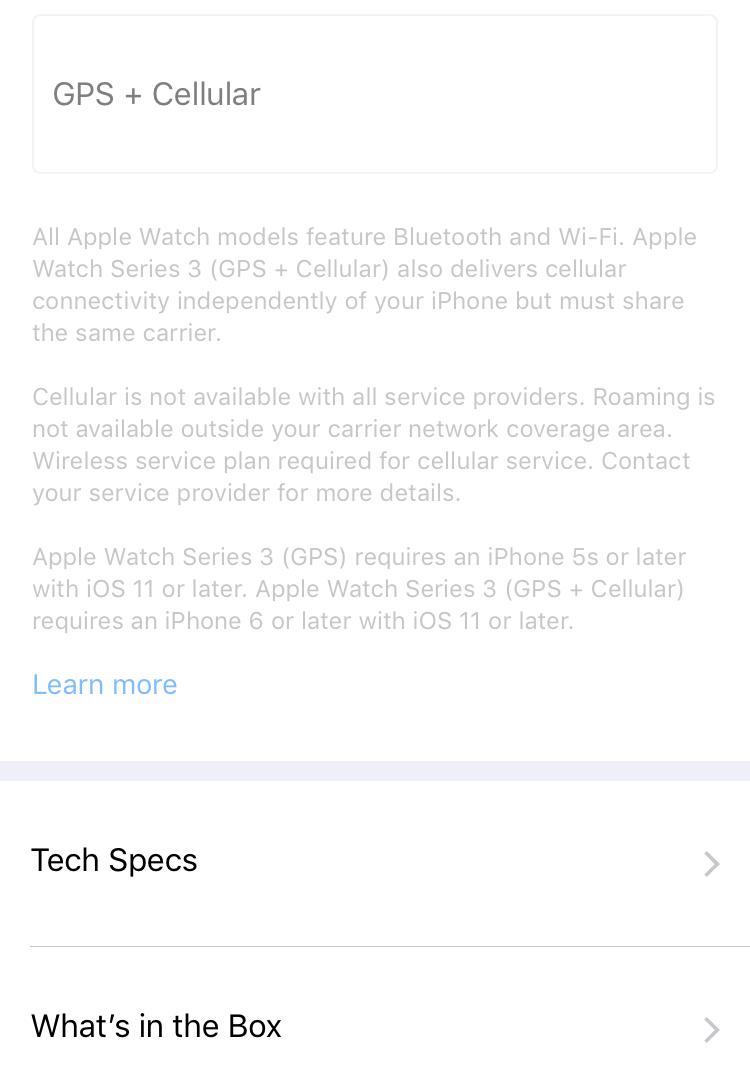View What's in the Box
Screen dimensions: 750x1068
[375, 1027]
